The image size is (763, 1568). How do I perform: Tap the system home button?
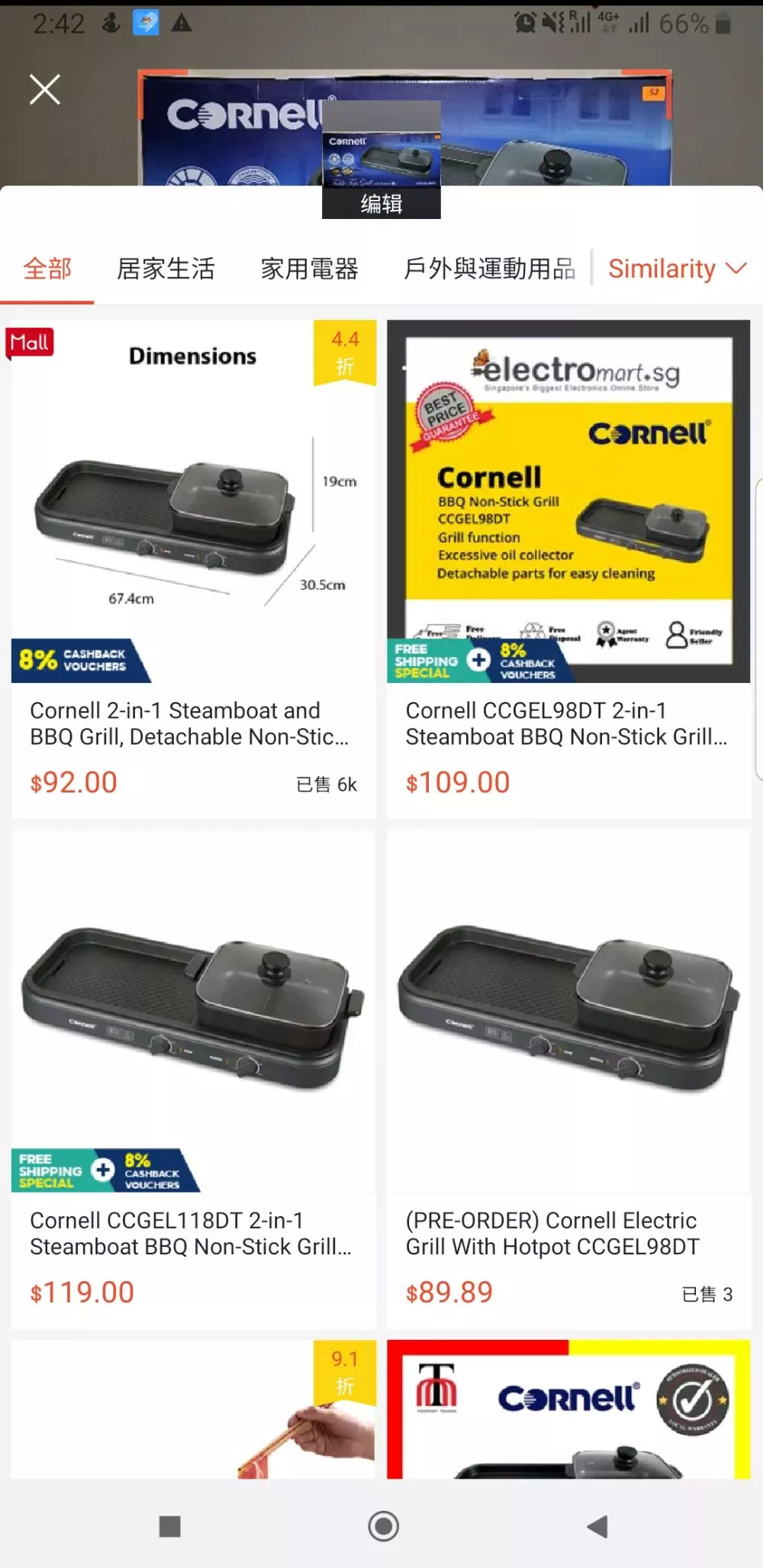[383, 1526]
